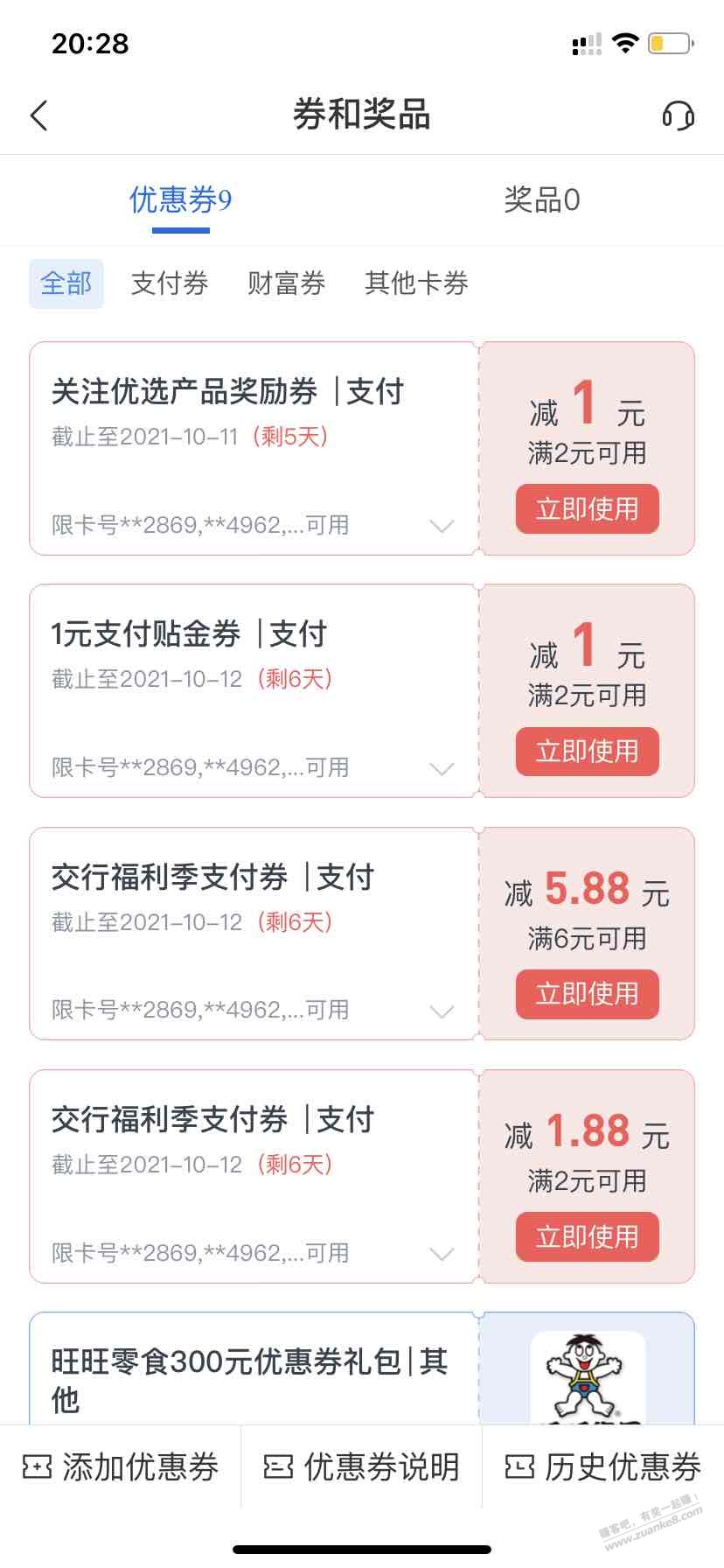Select the 优惠券9 tab
The image size is (724, 1568).
click(181, 200)
